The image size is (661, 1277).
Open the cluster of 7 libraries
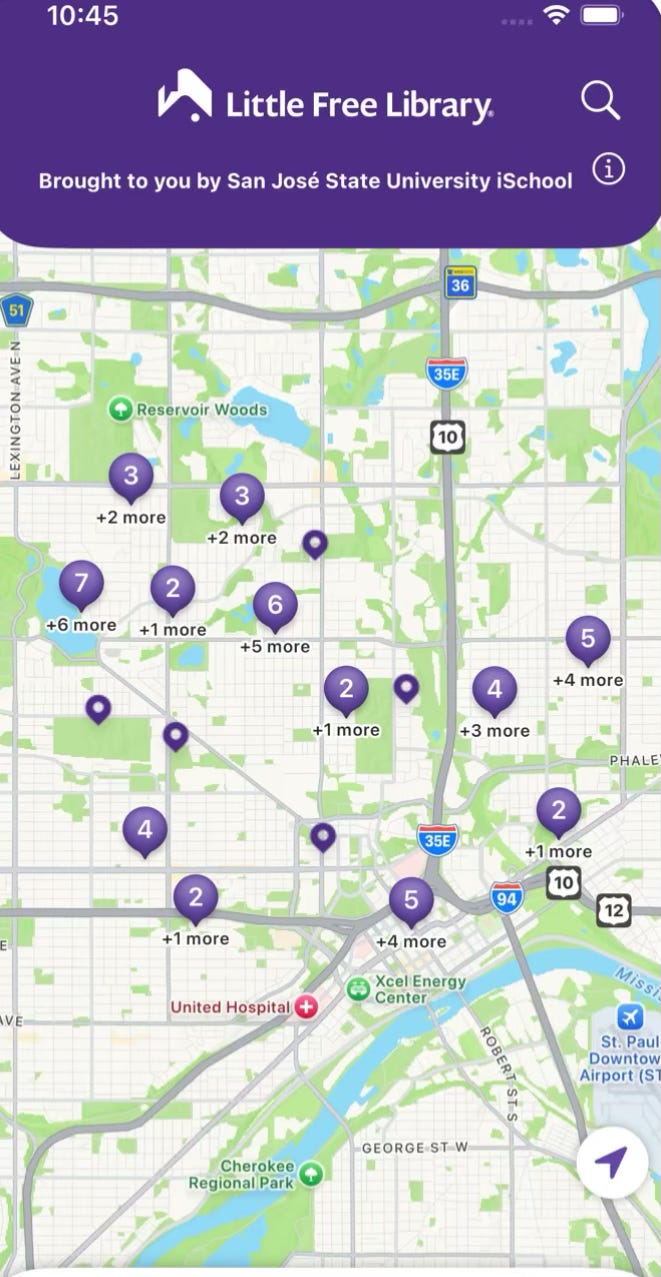coord(81,584)
